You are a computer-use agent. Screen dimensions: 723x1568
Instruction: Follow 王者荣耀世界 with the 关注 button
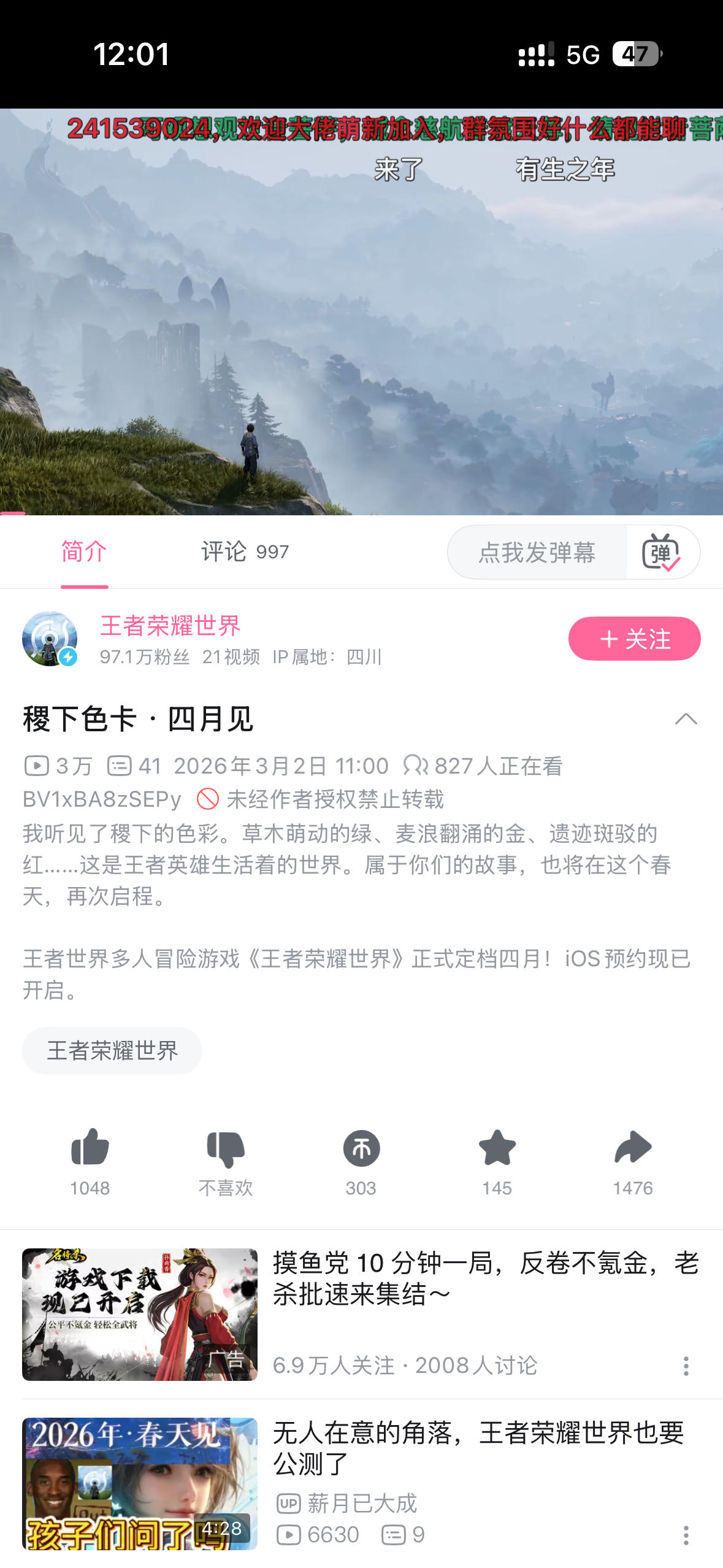[633, 639]
